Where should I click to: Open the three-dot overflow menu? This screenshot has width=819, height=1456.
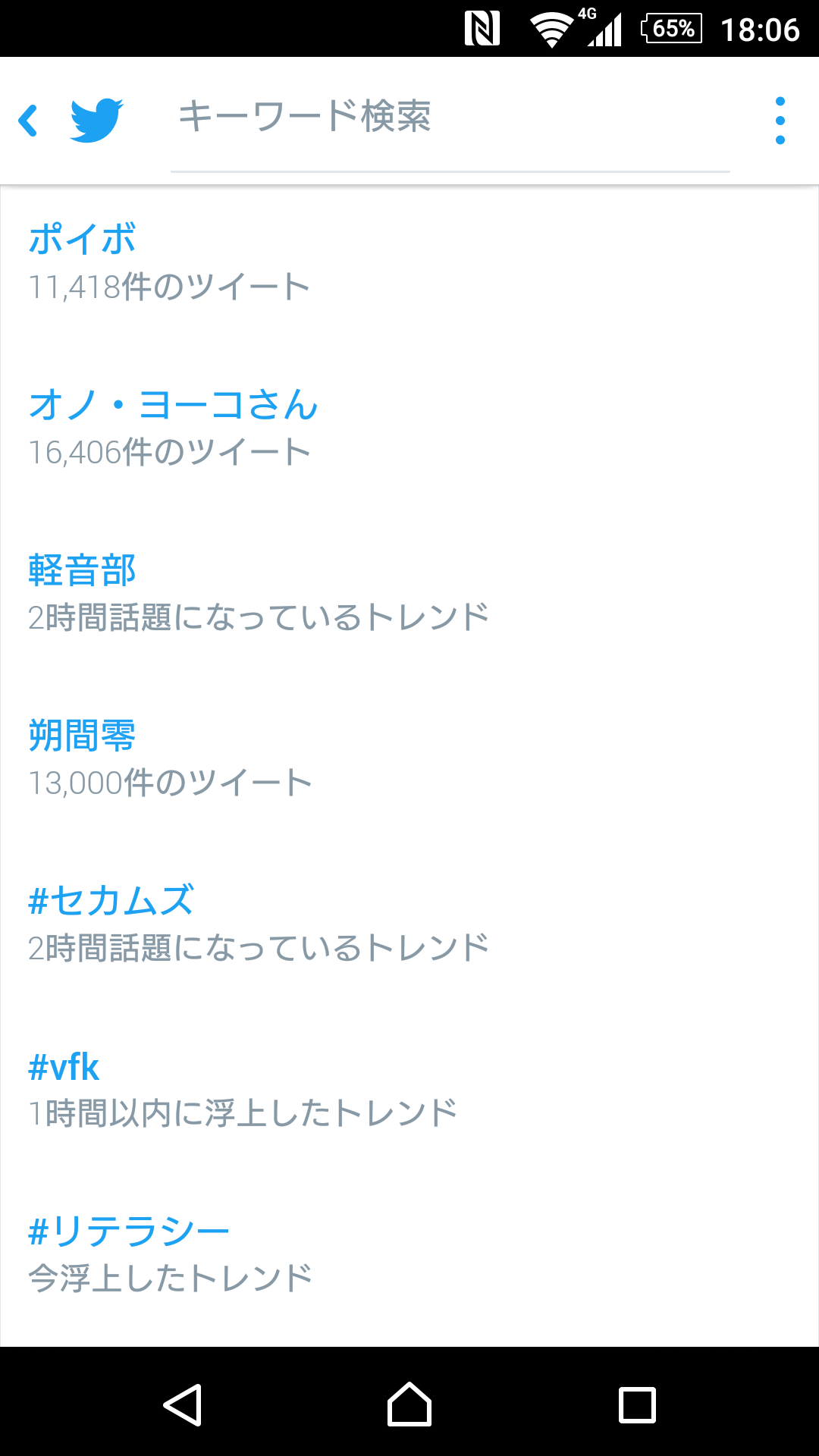point(780,120)
